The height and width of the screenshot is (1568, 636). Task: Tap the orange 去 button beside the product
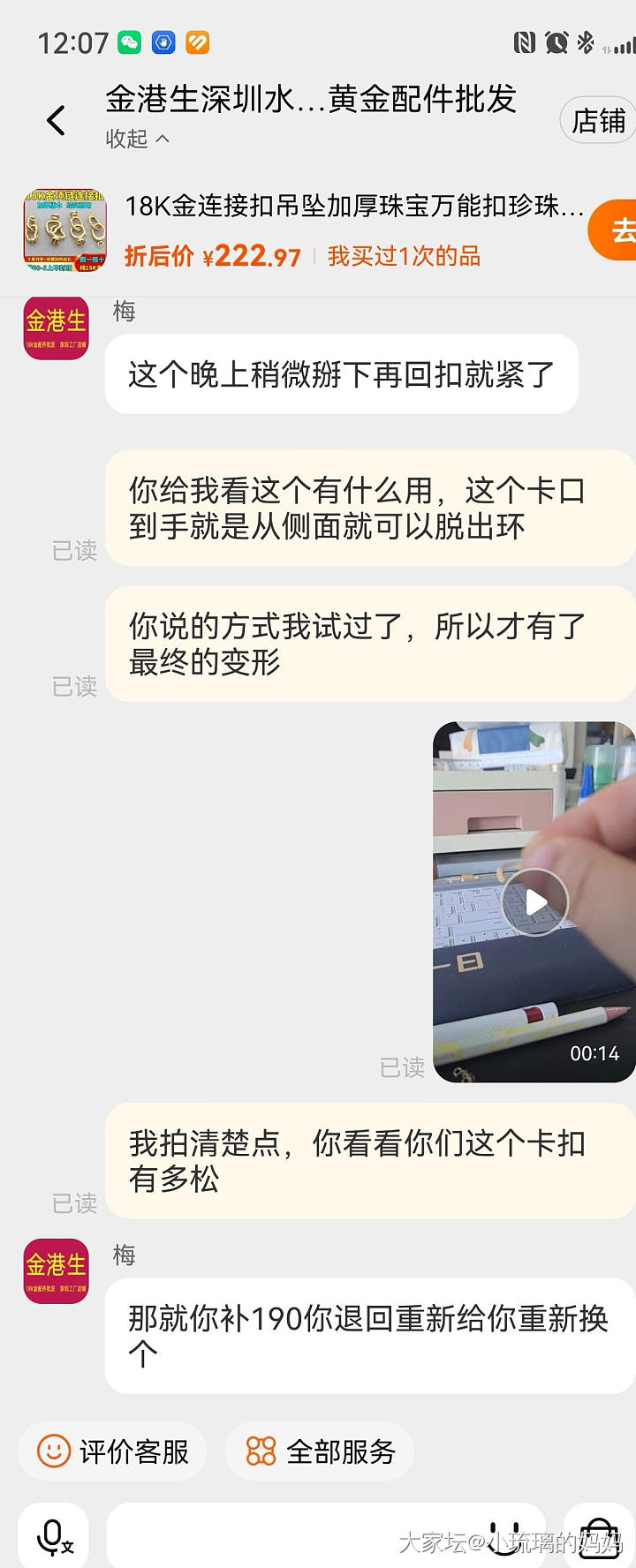(x=618, y=230)
